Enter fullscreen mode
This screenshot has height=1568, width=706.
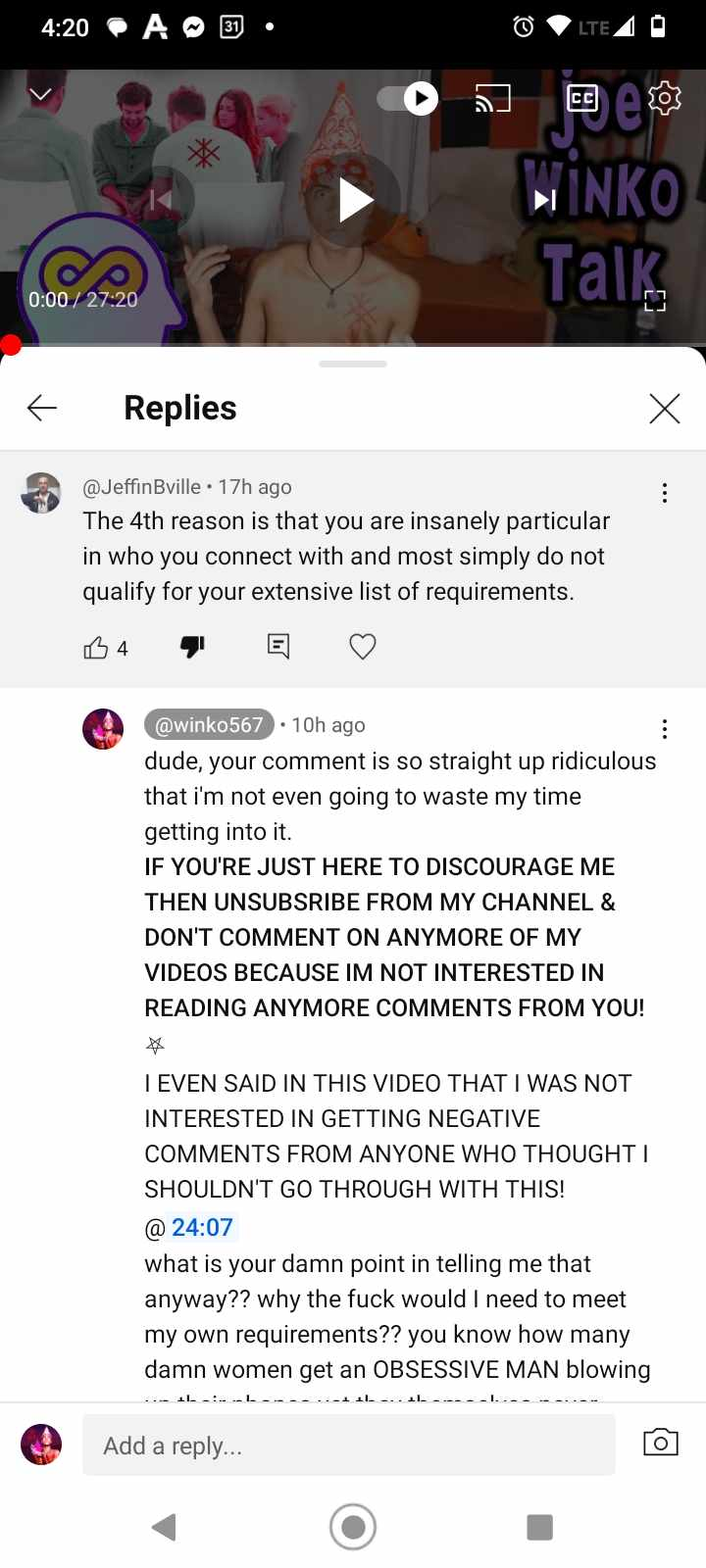coord(655,301)
